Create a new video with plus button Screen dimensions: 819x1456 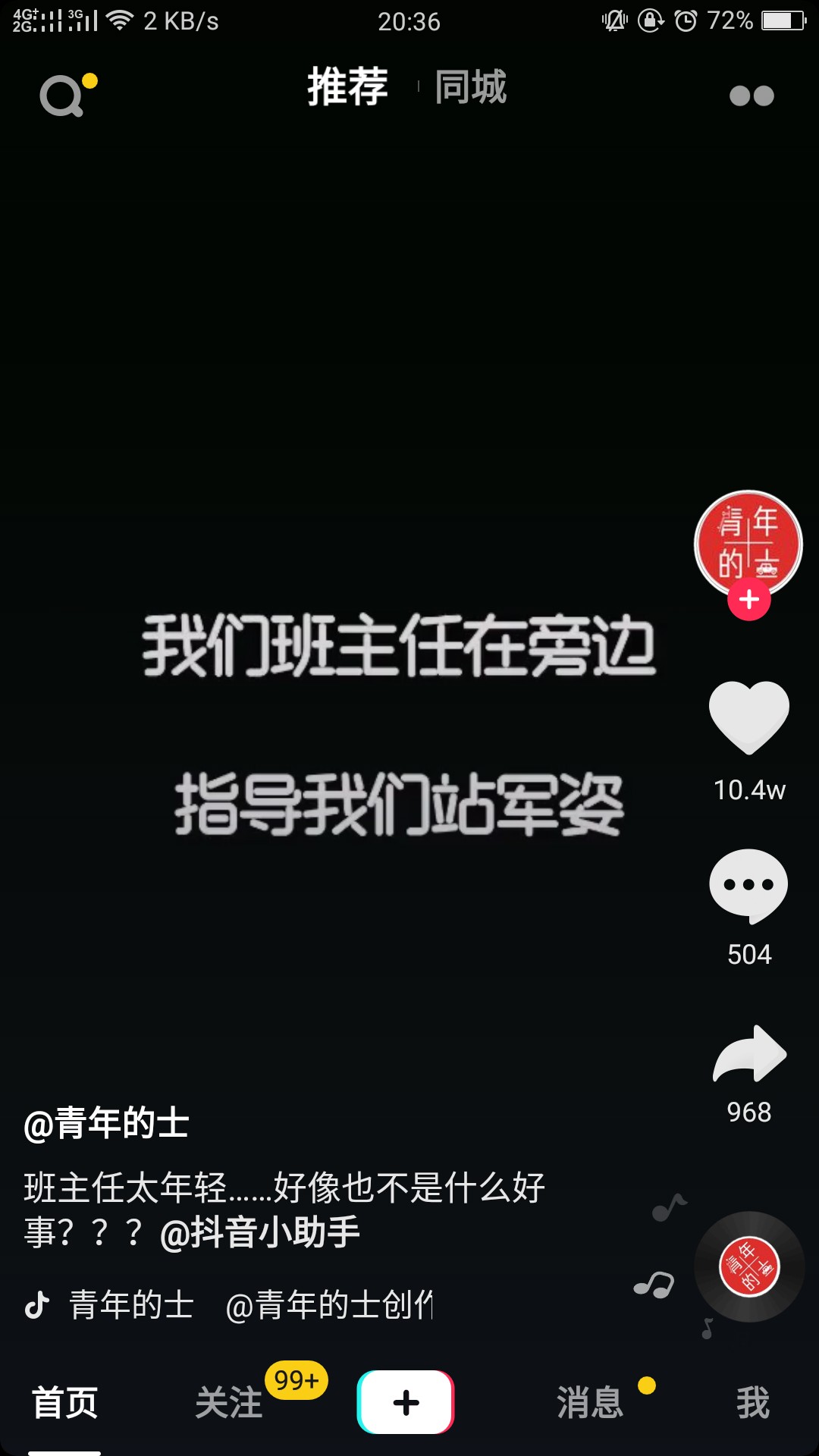coord(406,1402)
